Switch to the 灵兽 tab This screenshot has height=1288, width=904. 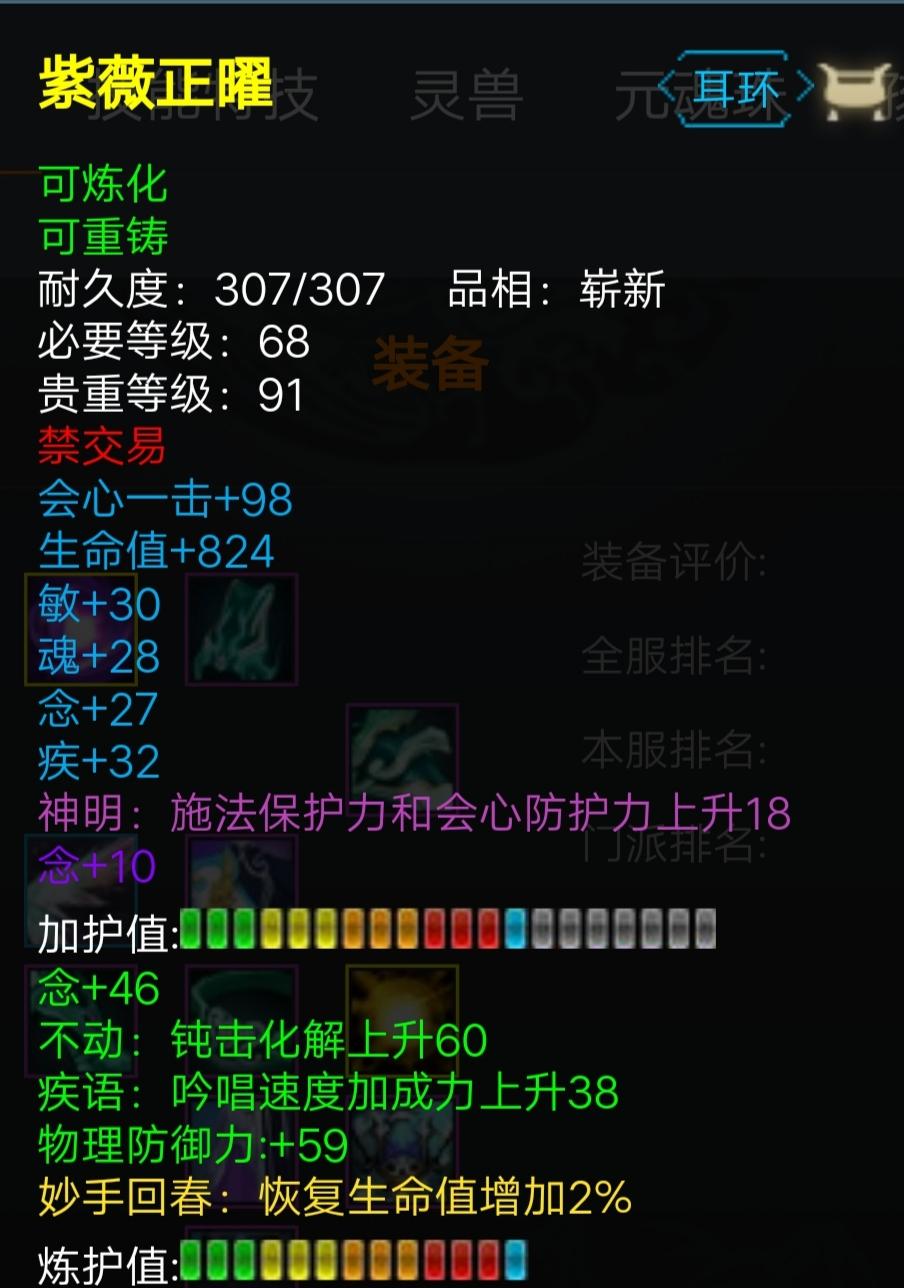tap(466, 96)
